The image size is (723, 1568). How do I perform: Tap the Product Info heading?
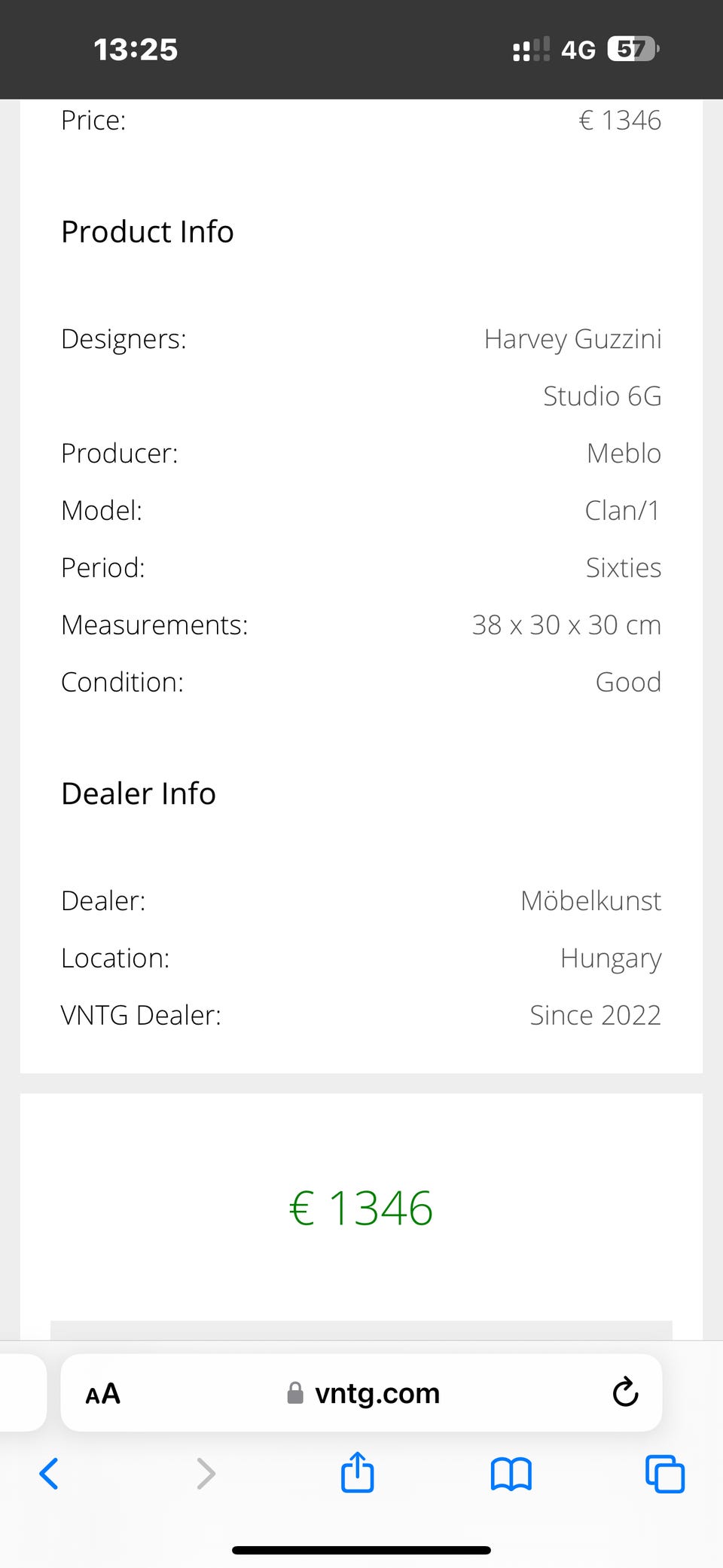pyautogui.click(x=148, y=231)
